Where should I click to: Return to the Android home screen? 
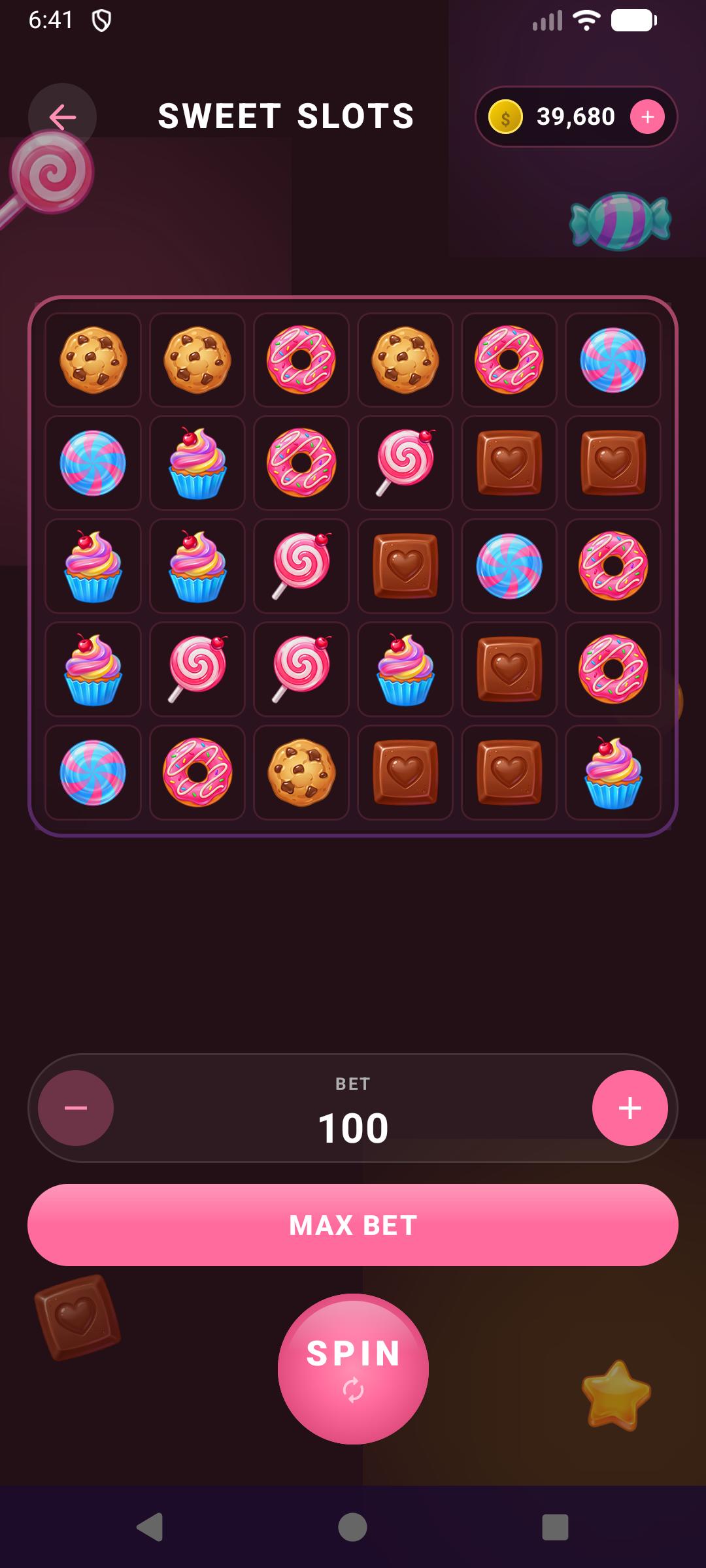click(353, 1527)
